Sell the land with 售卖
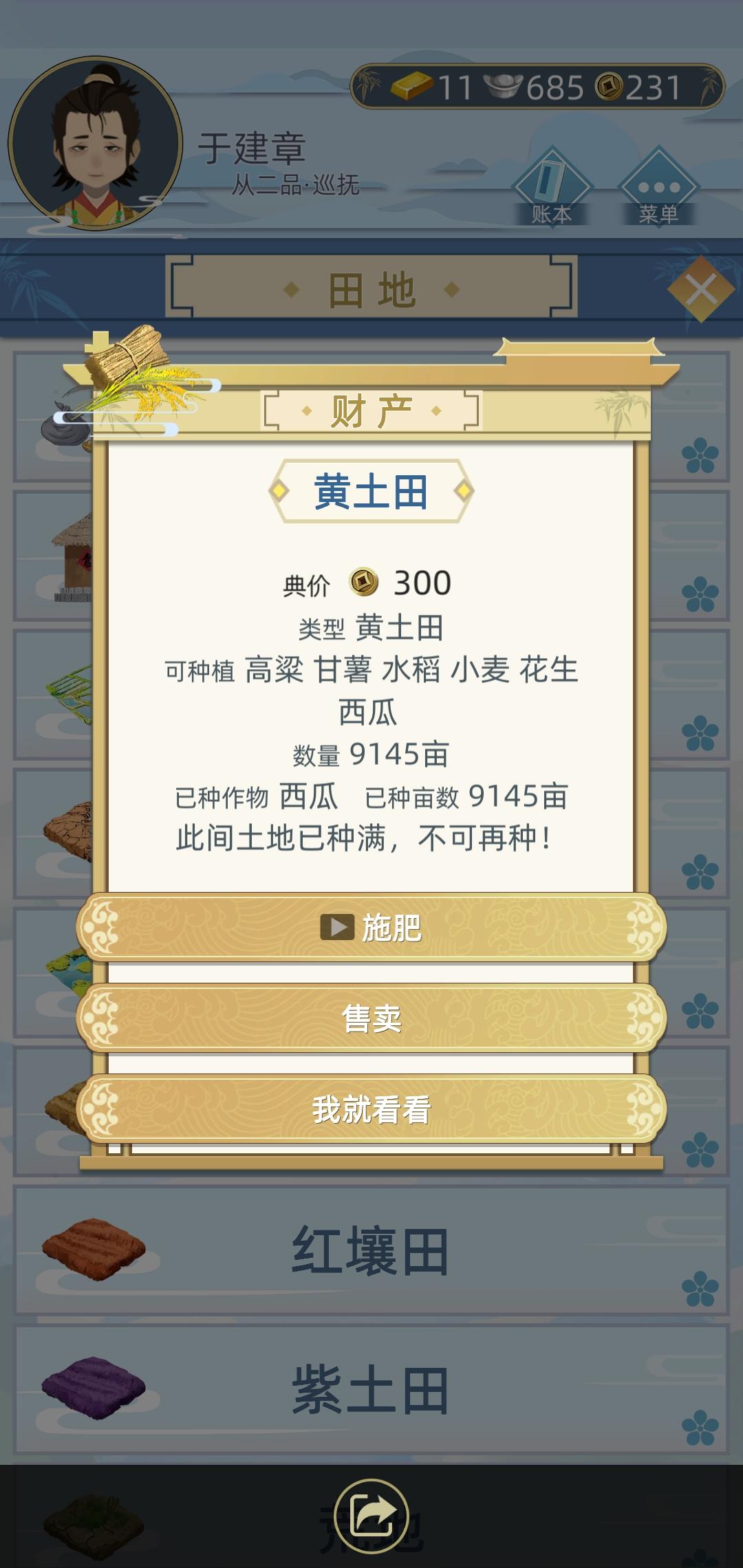 (x=371, y=1019)
